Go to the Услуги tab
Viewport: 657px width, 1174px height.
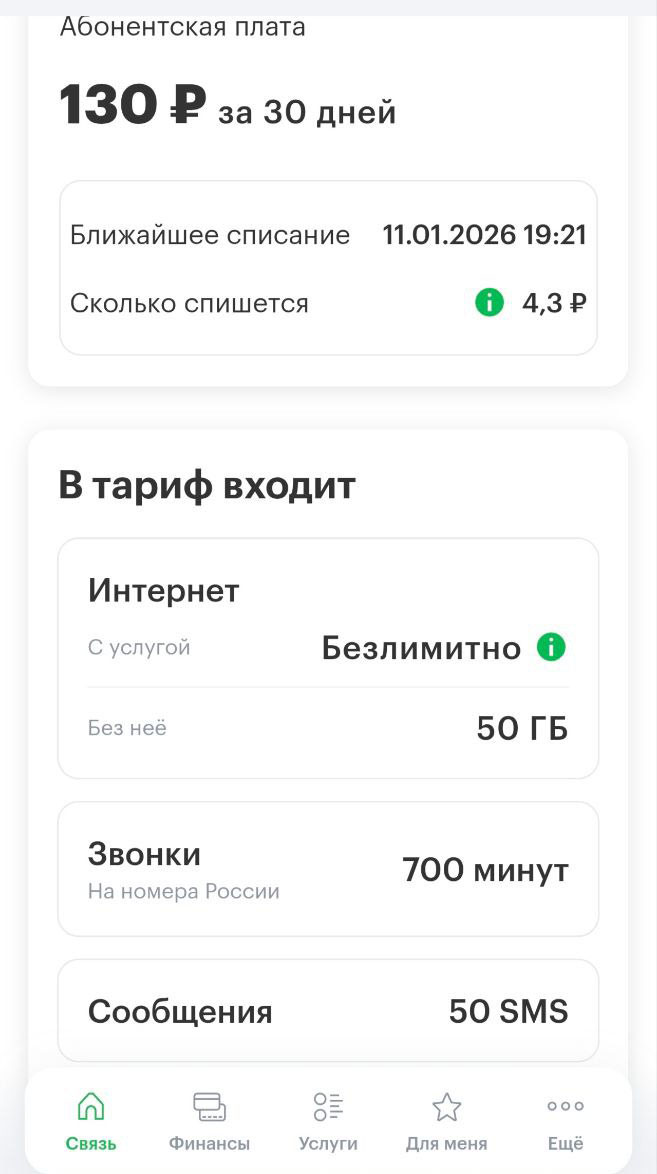pos(328,1121)
